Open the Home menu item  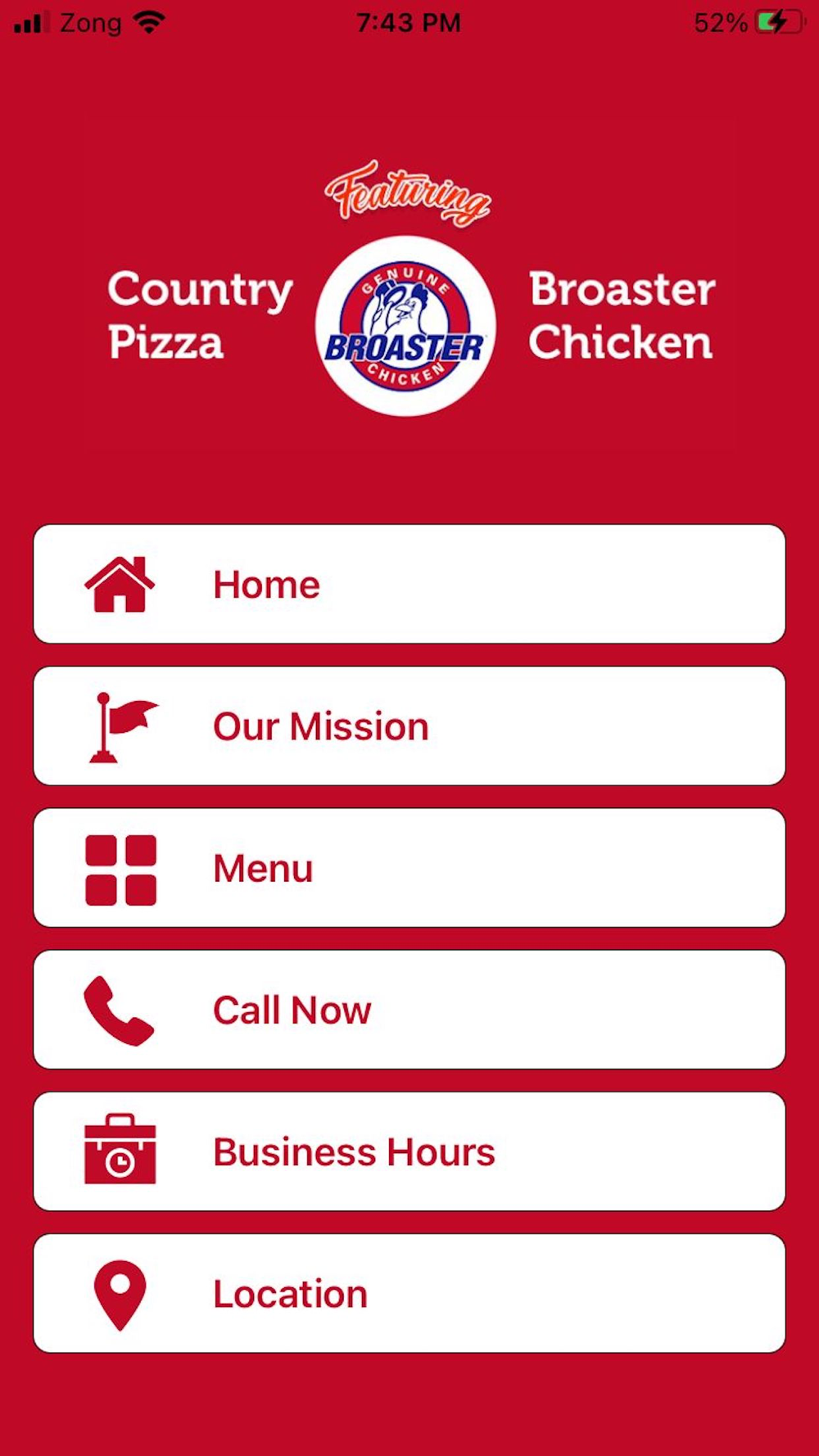409,584
